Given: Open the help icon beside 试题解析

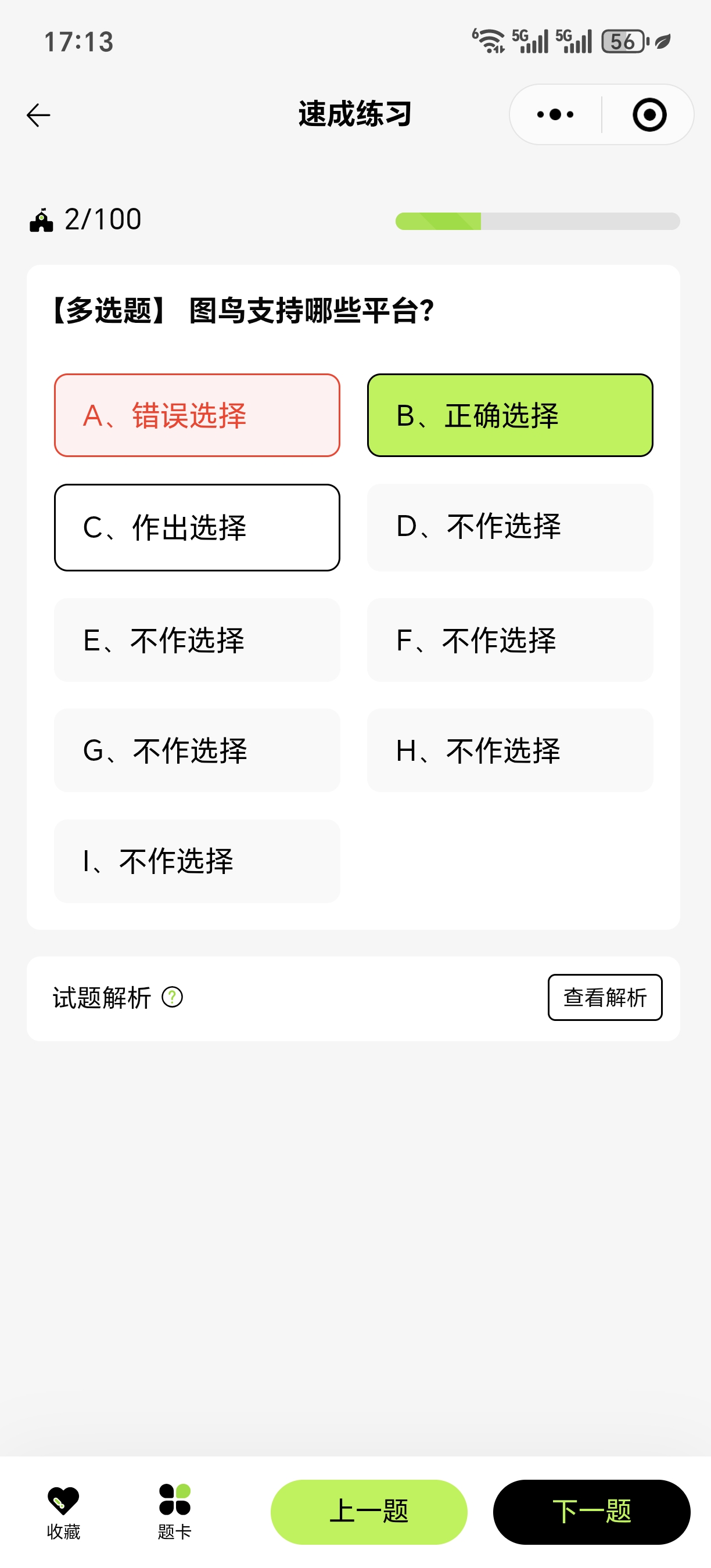Looking at the screenshot, I should [173, 997].
